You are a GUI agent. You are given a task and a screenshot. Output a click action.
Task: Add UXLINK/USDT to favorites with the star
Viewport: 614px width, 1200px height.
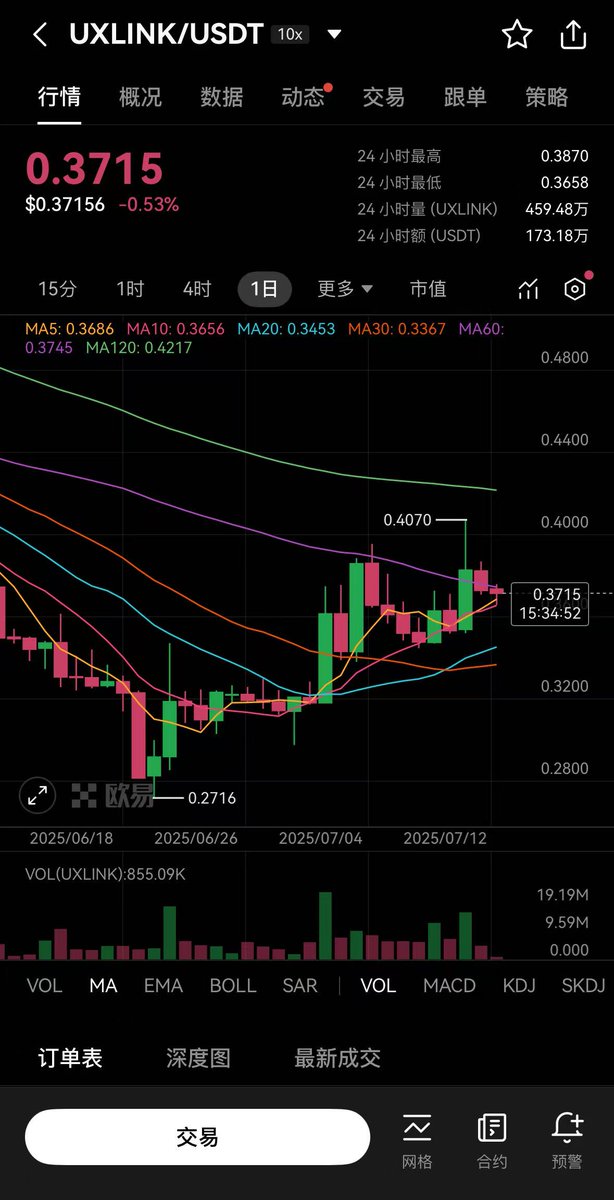click(x=517, y=35)
